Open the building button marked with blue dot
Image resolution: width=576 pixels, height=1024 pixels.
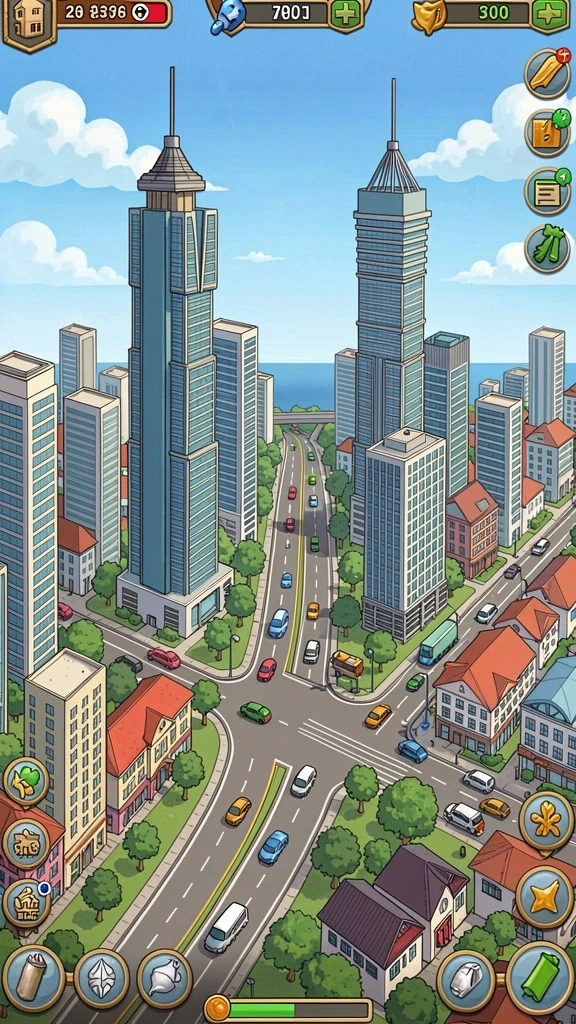[x=26, y=904]
